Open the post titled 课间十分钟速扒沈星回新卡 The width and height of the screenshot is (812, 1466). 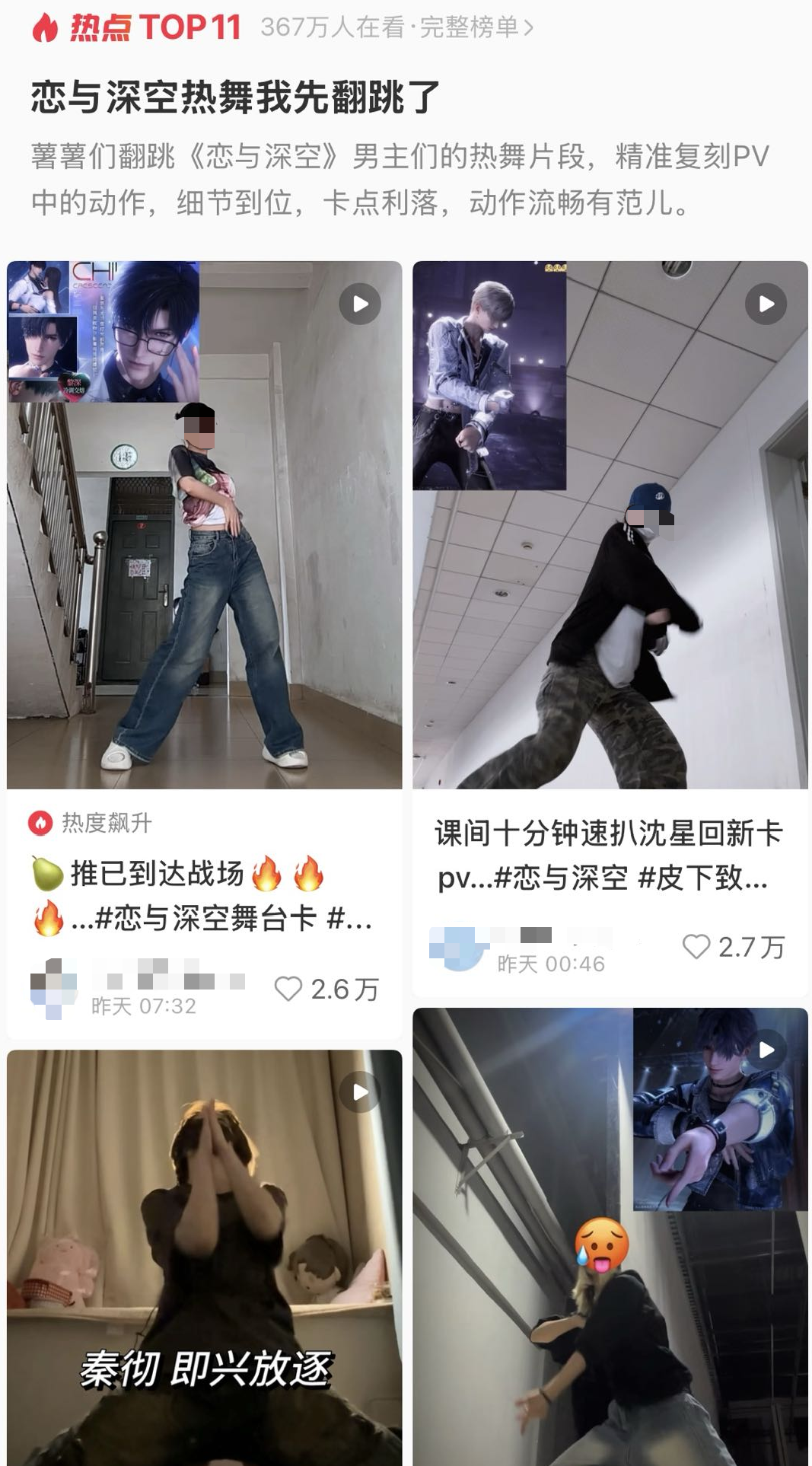pos(609,856)
